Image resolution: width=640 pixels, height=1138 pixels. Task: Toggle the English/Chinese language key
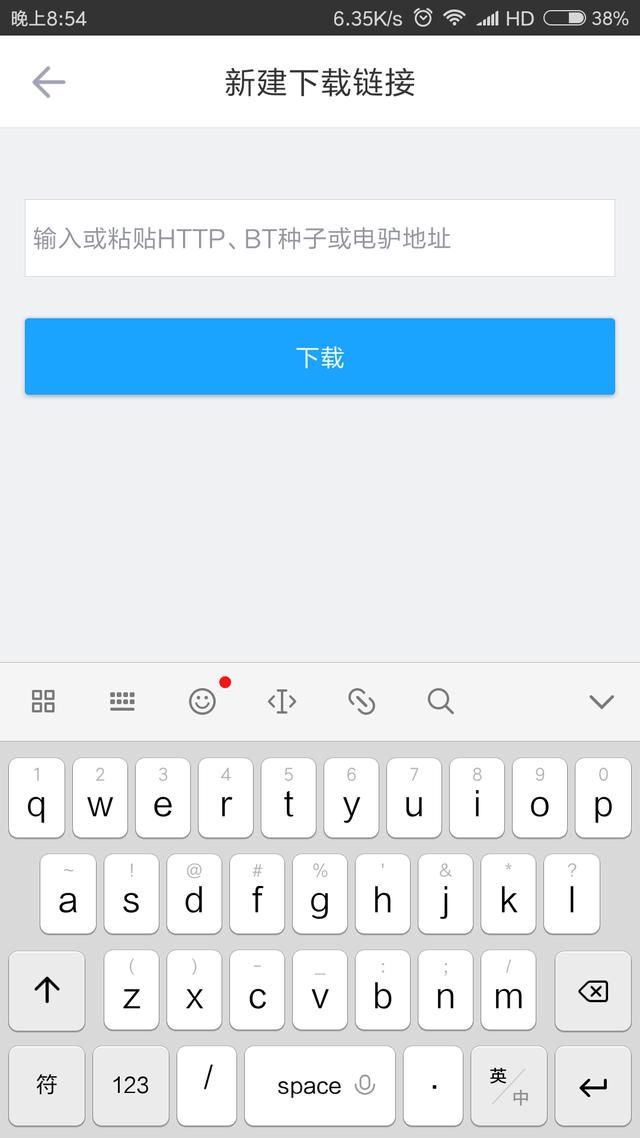[x=509, y=1086]
